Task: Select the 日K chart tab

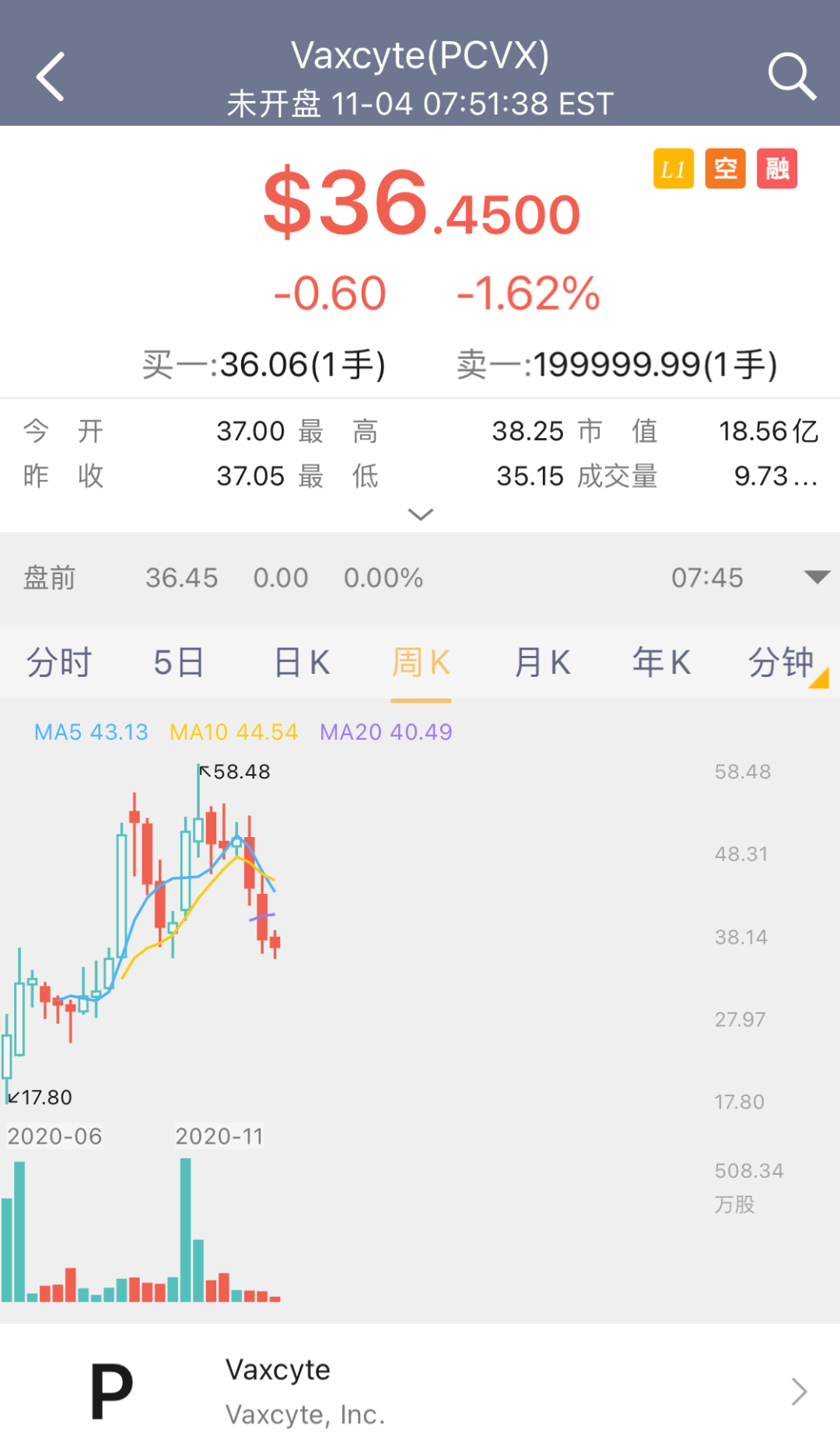Action: tap(302, 663)
